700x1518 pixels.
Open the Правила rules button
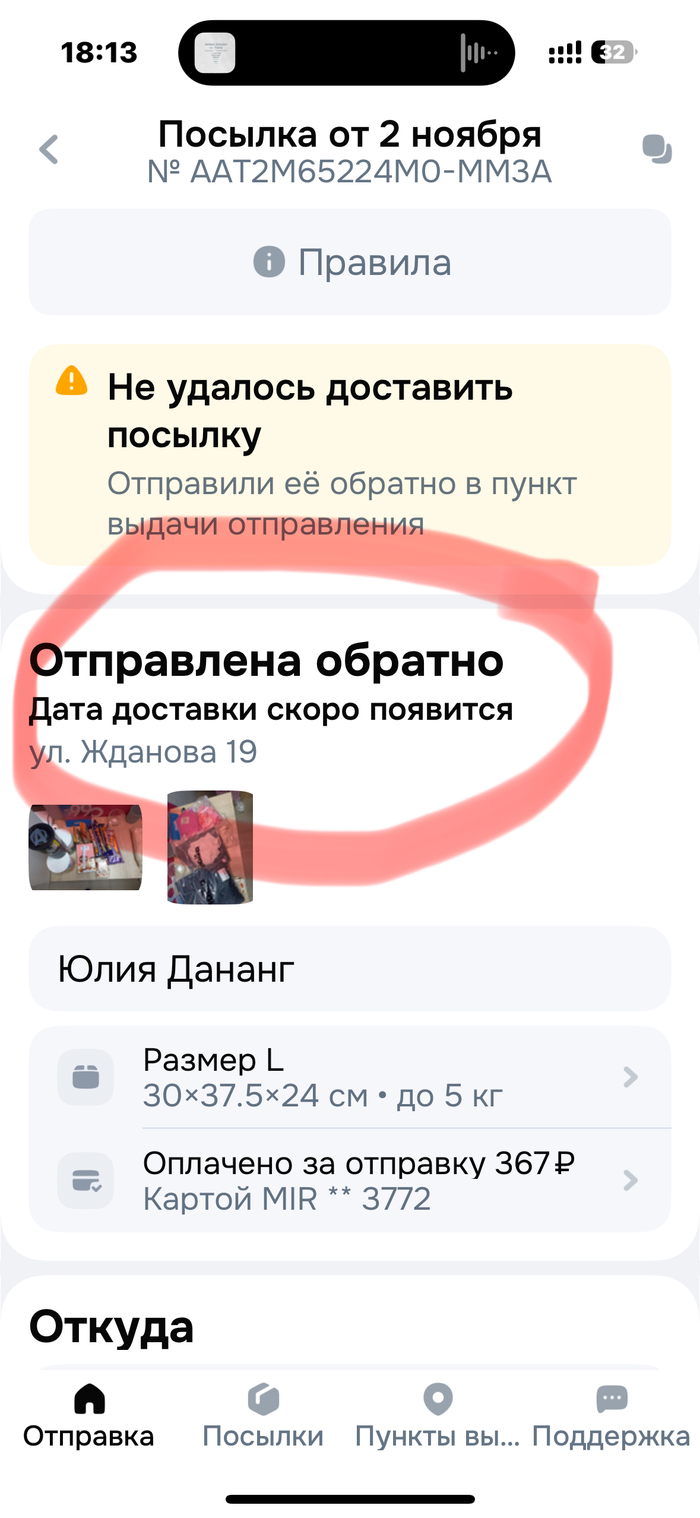click(x=350, y=263)
